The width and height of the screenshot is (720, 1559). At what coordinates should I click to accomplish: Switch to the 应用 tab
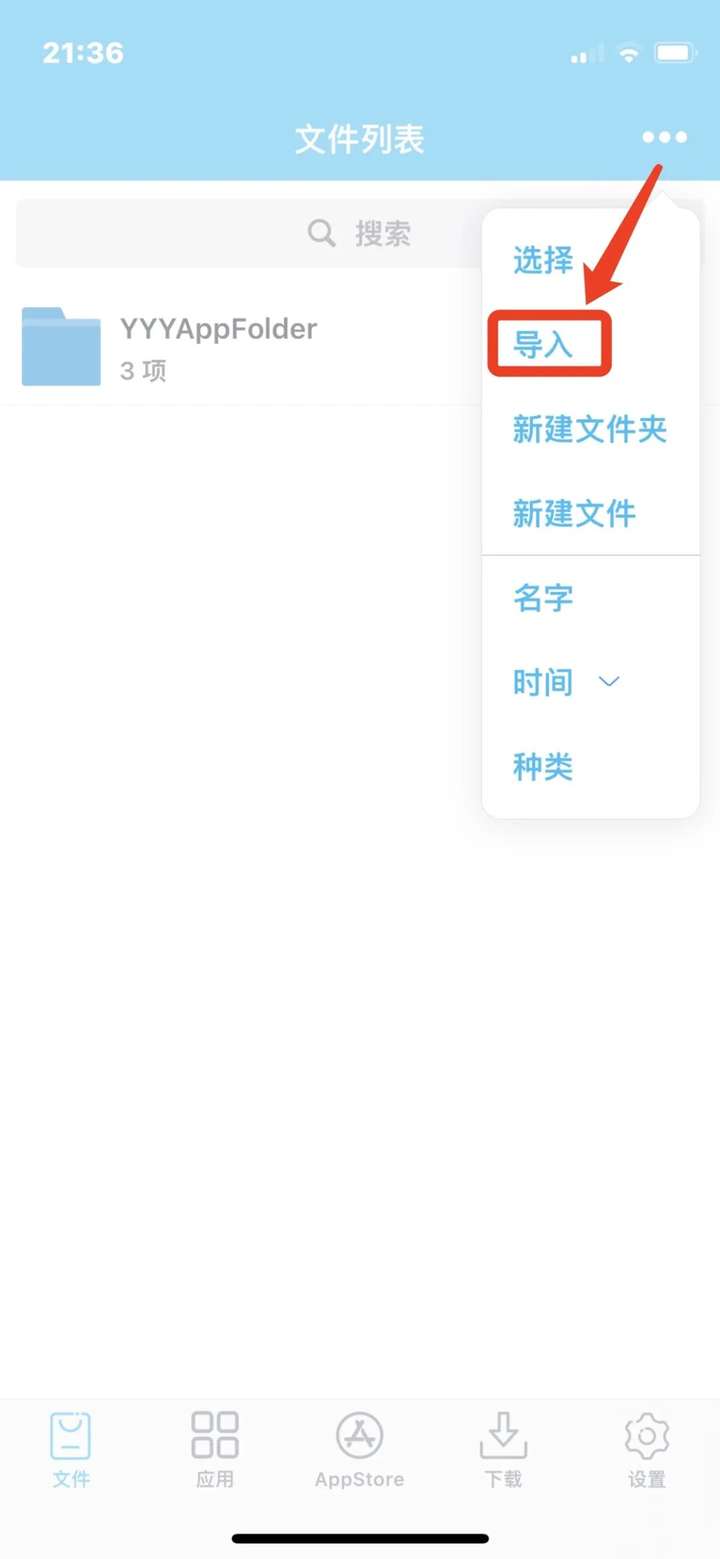215,1450
